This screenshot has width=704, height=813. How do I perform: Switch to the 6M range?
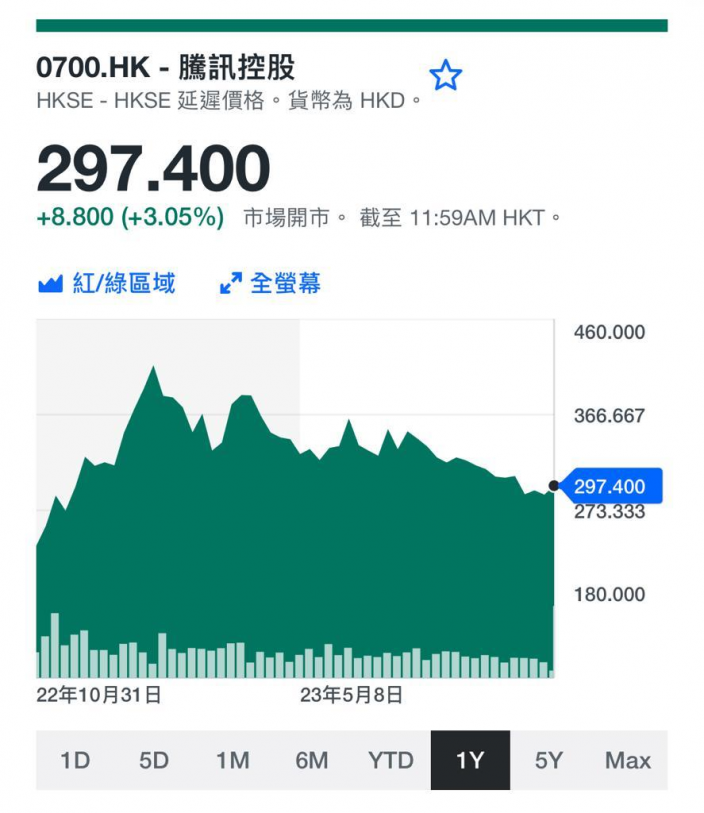312,760
